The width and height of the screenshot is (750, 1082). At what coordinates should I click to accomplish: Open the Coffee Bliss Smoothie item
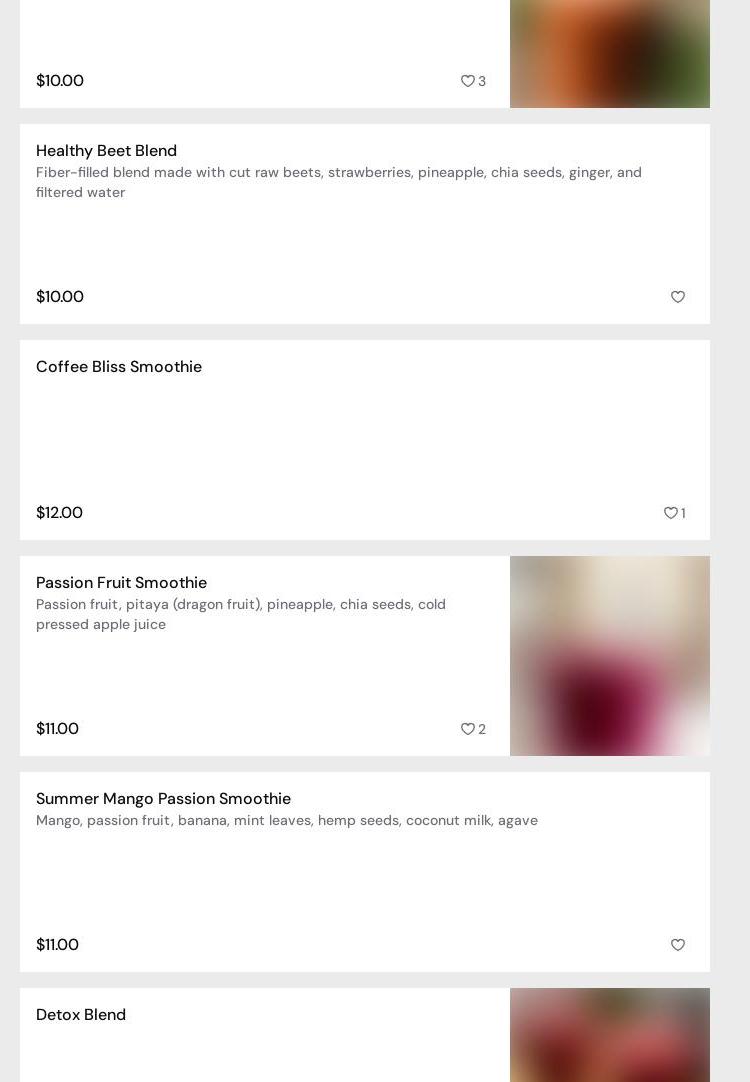119,367
